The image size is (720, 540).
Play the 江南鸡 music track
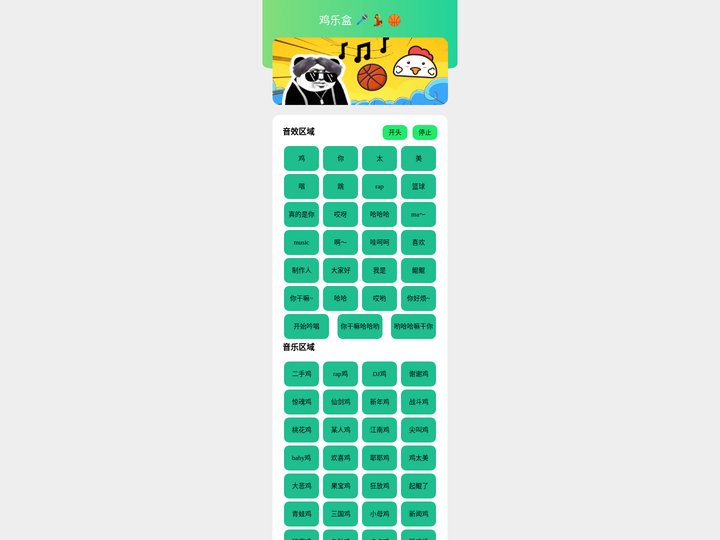pyautogui.click(x=379, y=430)
